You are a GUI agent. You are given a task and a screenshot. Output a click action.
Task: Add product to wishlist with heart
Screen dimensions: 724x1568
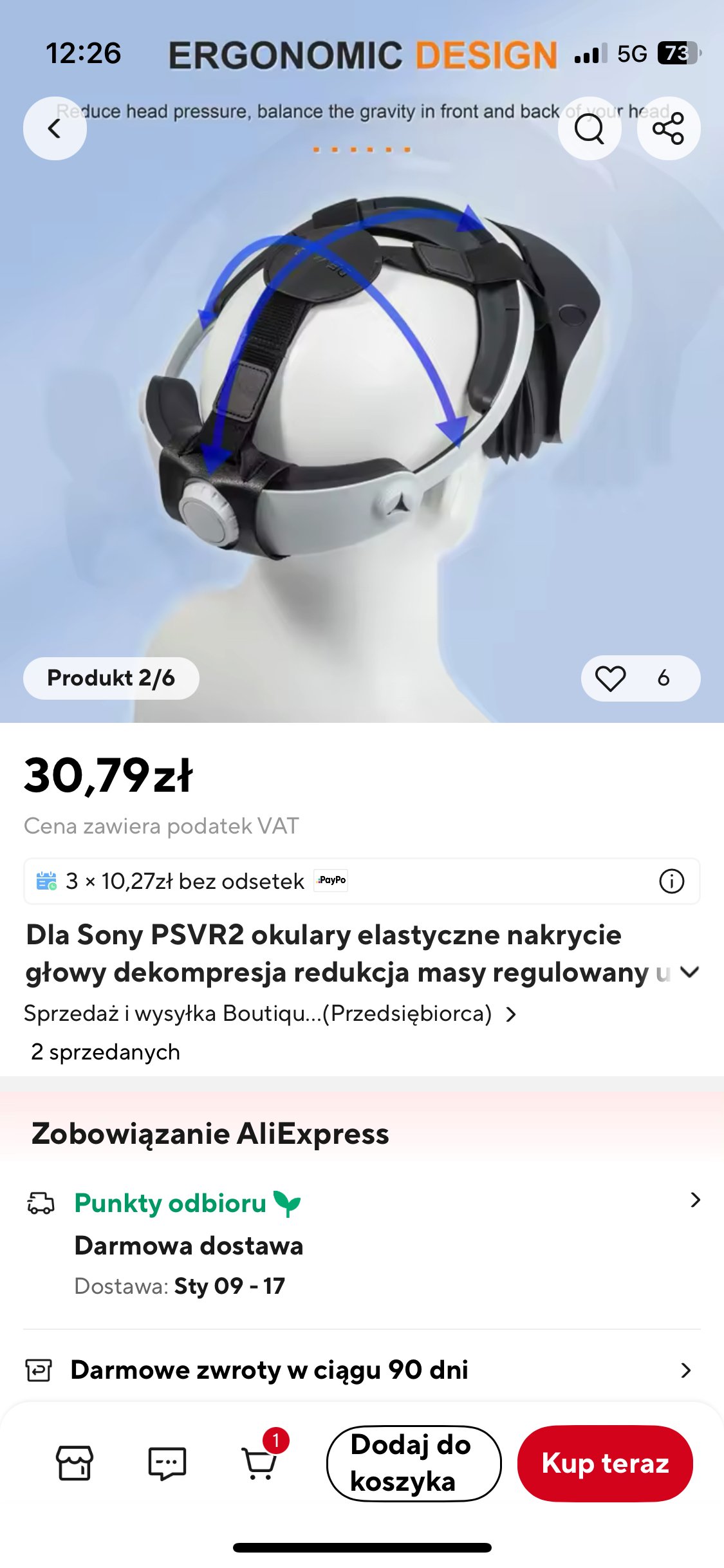coord(610,678)
